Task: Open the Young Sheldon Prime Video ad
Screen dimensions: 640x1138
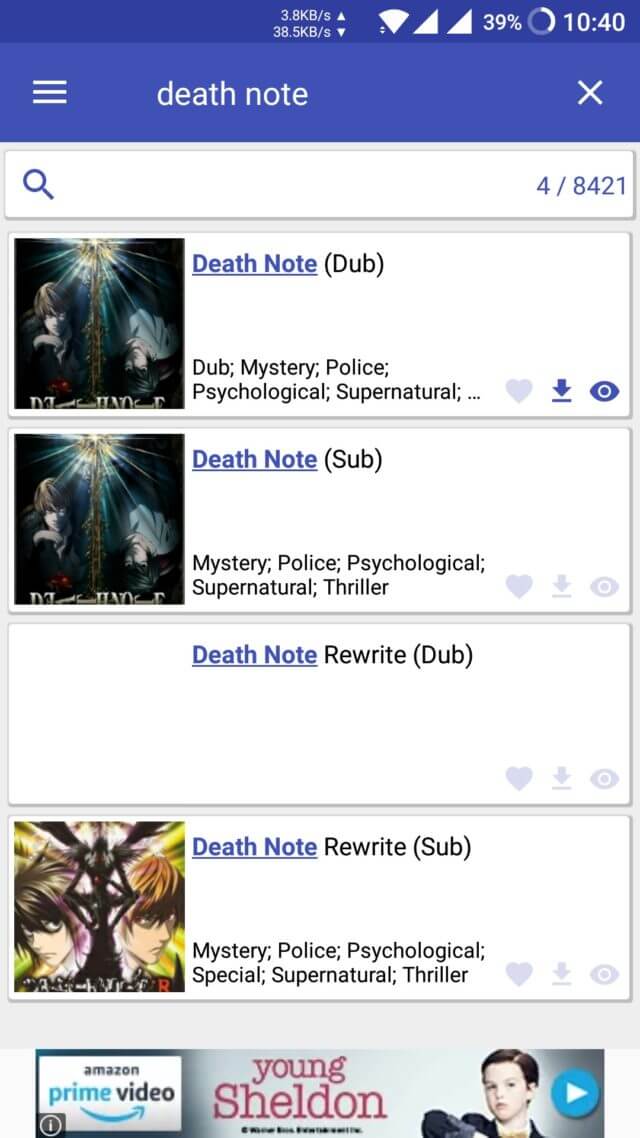Action: pyautogui.click(x=320, y=1094)
